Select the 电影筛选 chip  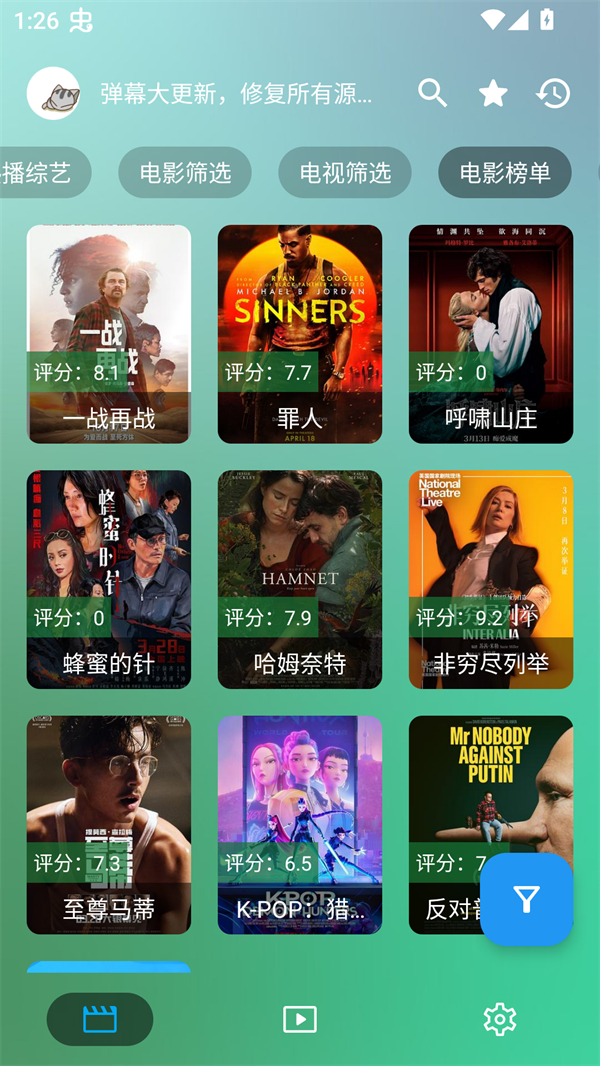point(185,173)
